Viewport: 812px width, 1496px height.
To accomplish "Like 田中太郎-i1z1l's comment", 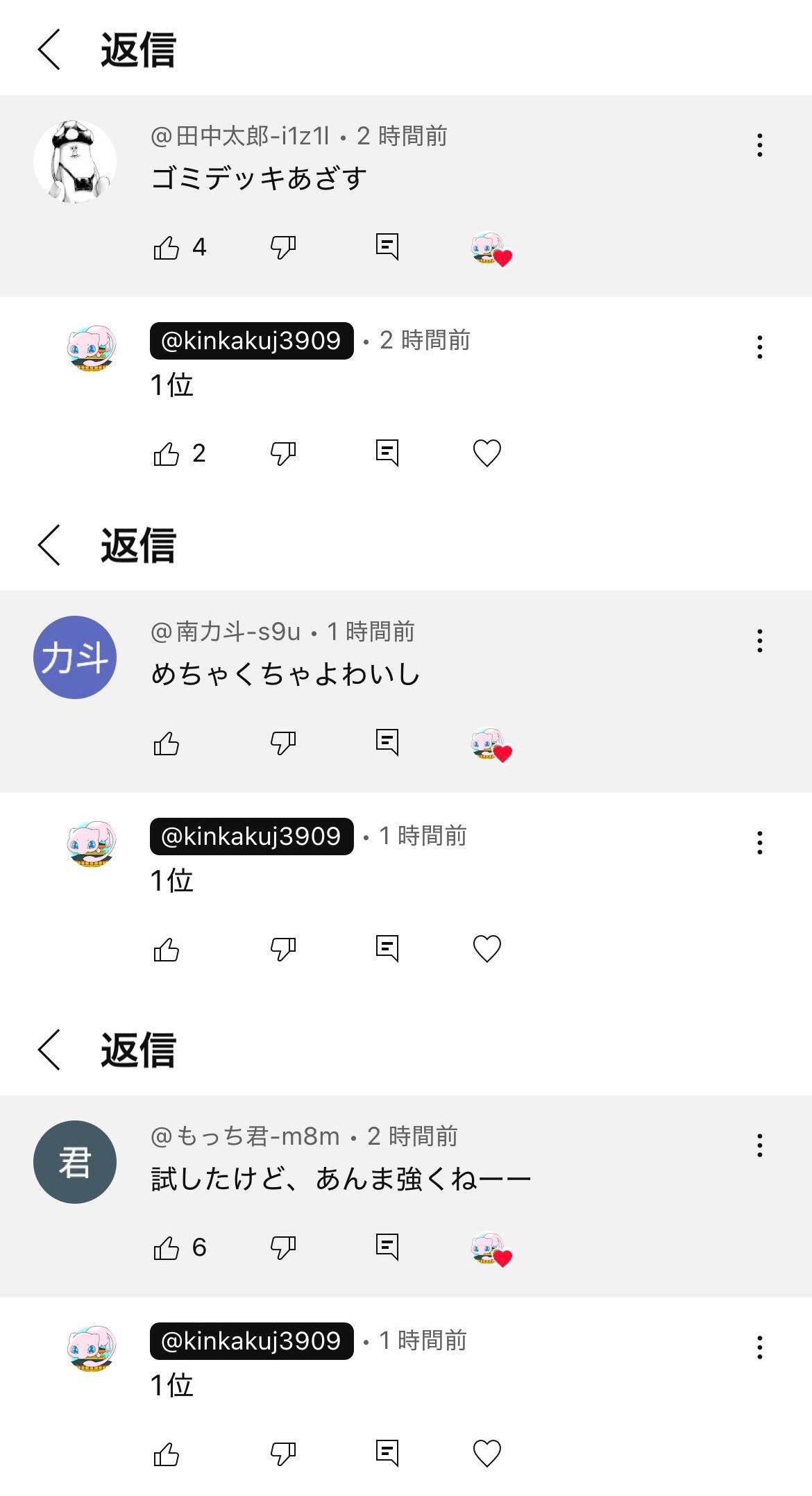I will point(167,247).
